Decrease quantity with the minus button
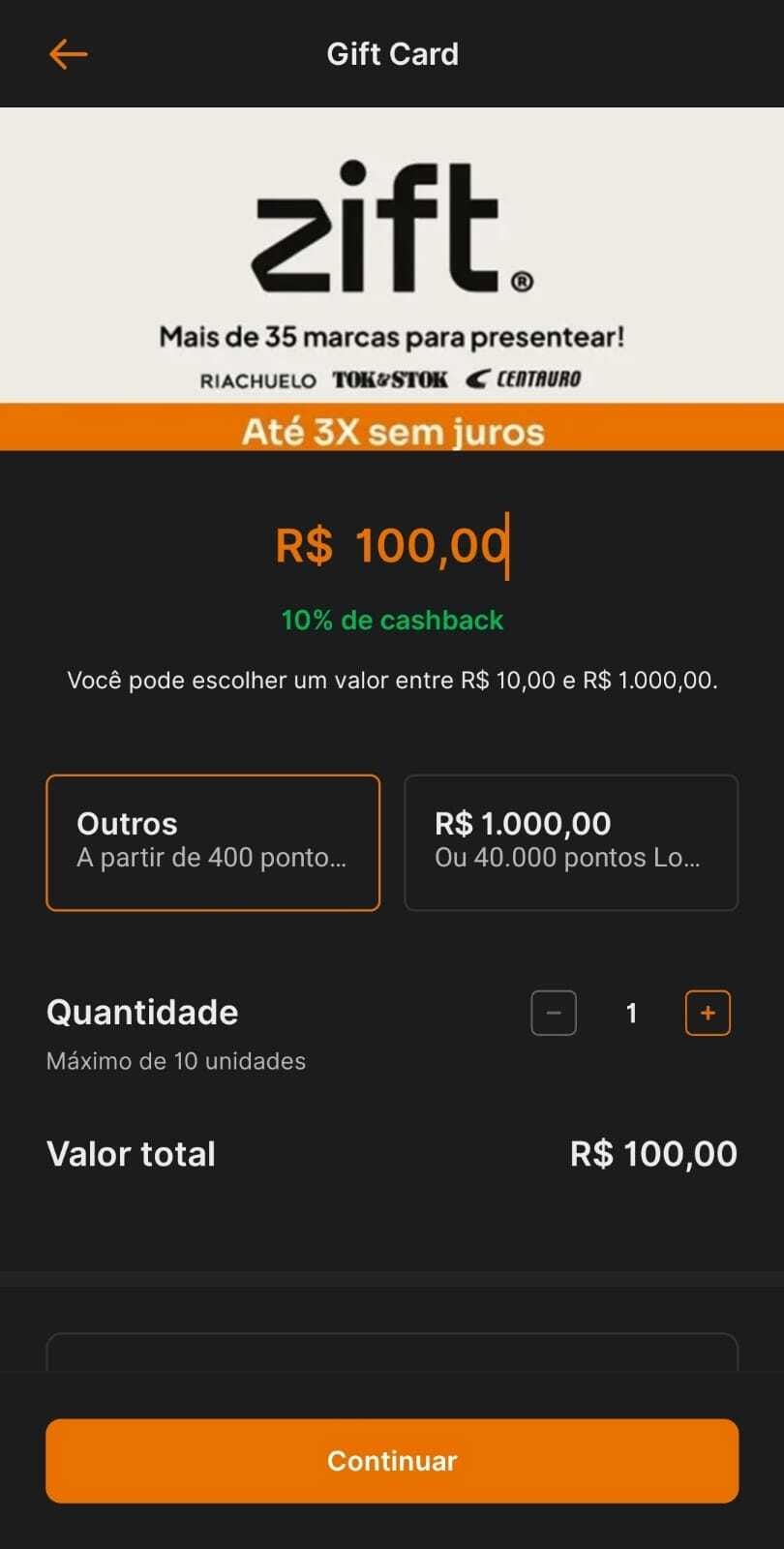This screenshot has width=784, height=1549. [554, 1013]
